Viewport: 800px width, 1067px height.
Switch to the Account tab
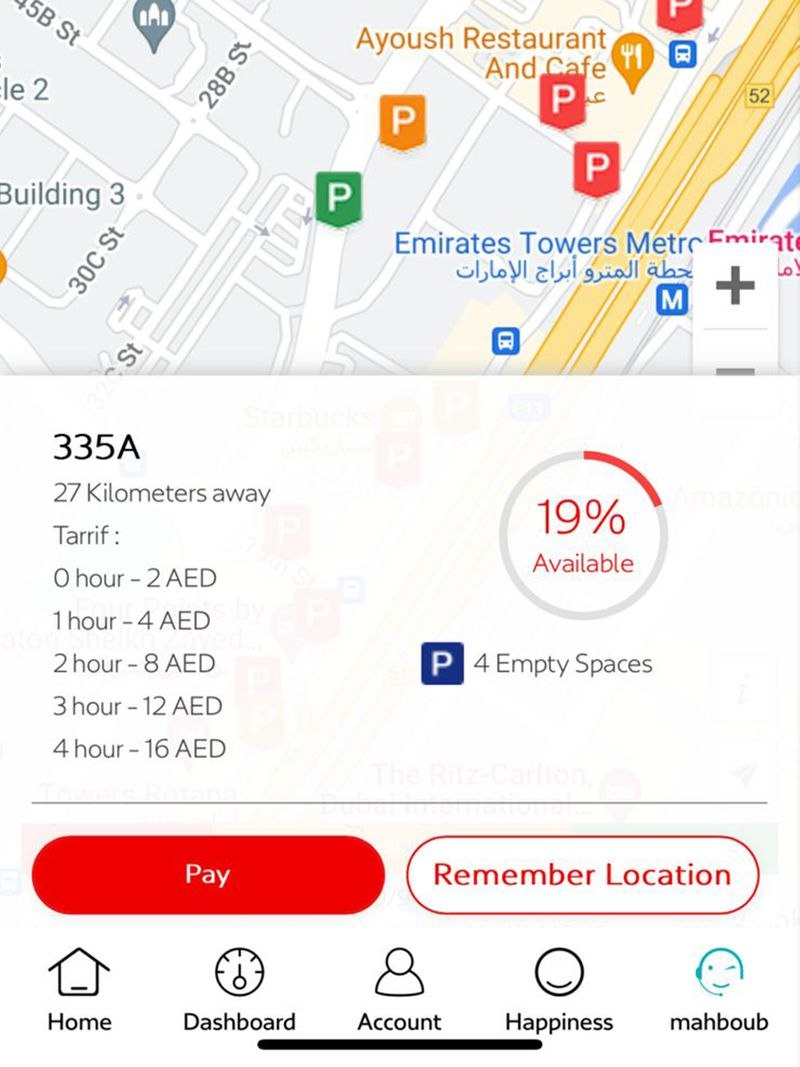coord(399,989)
